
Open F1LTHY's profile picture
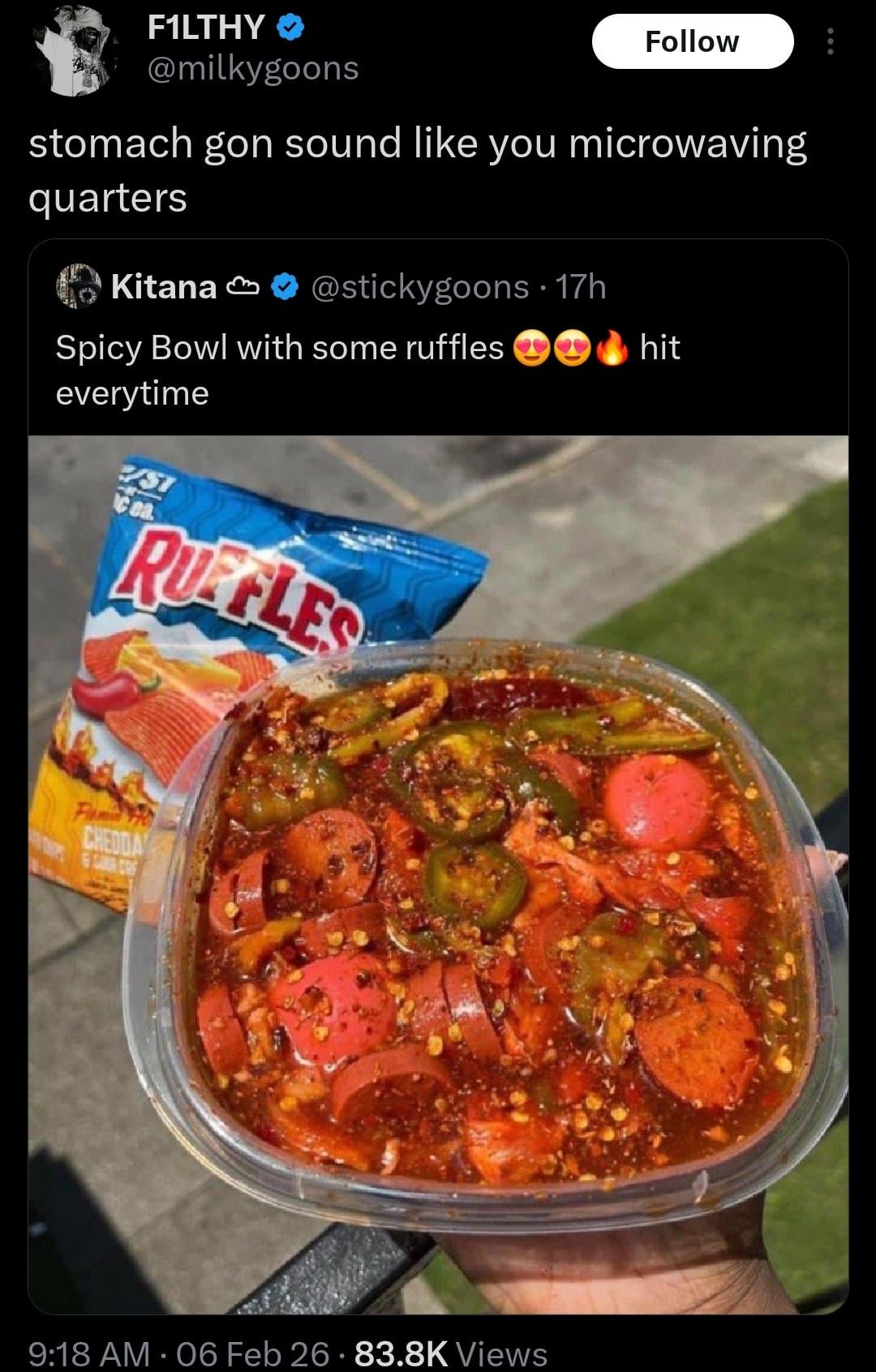pos(76,50)
